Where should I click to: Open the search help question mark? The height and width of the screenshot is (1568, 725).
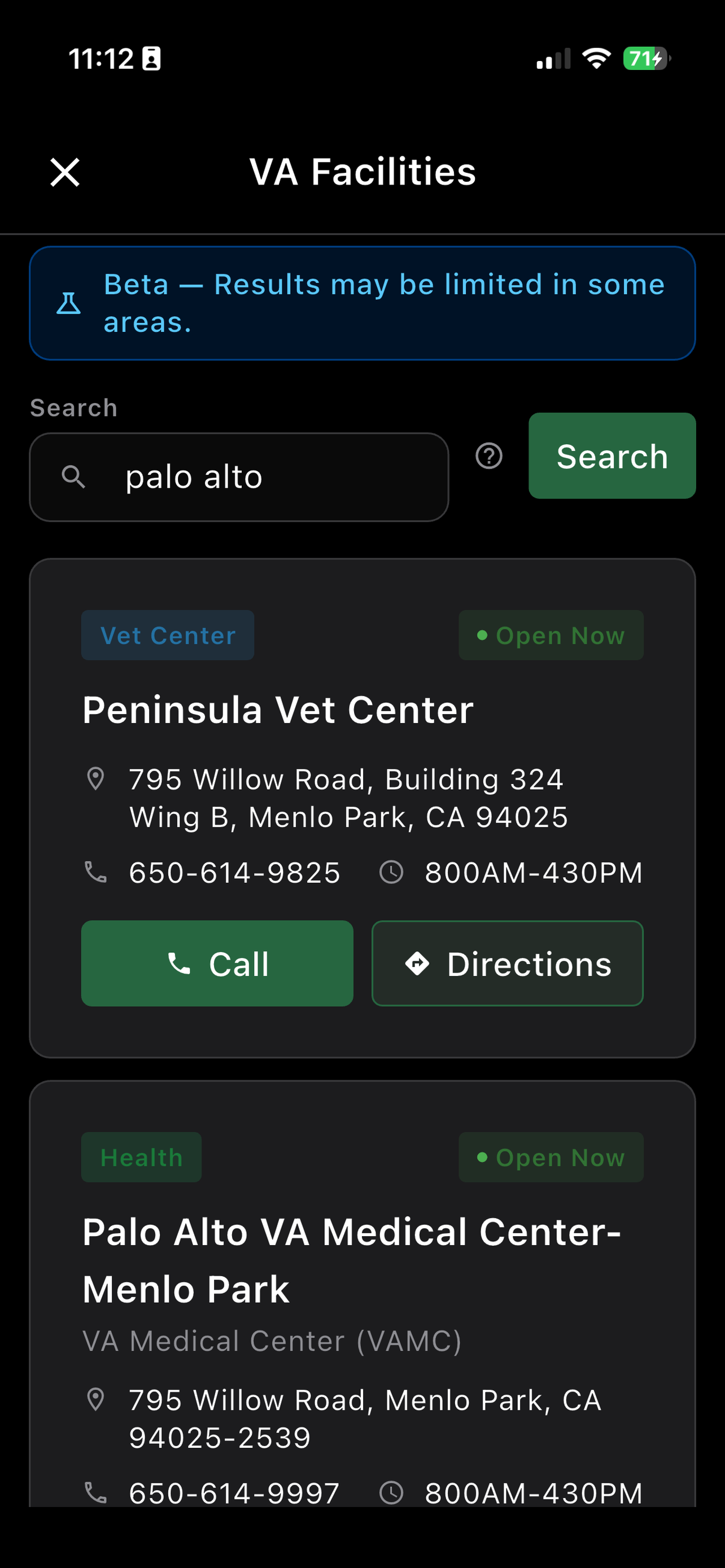click(488, 457)
